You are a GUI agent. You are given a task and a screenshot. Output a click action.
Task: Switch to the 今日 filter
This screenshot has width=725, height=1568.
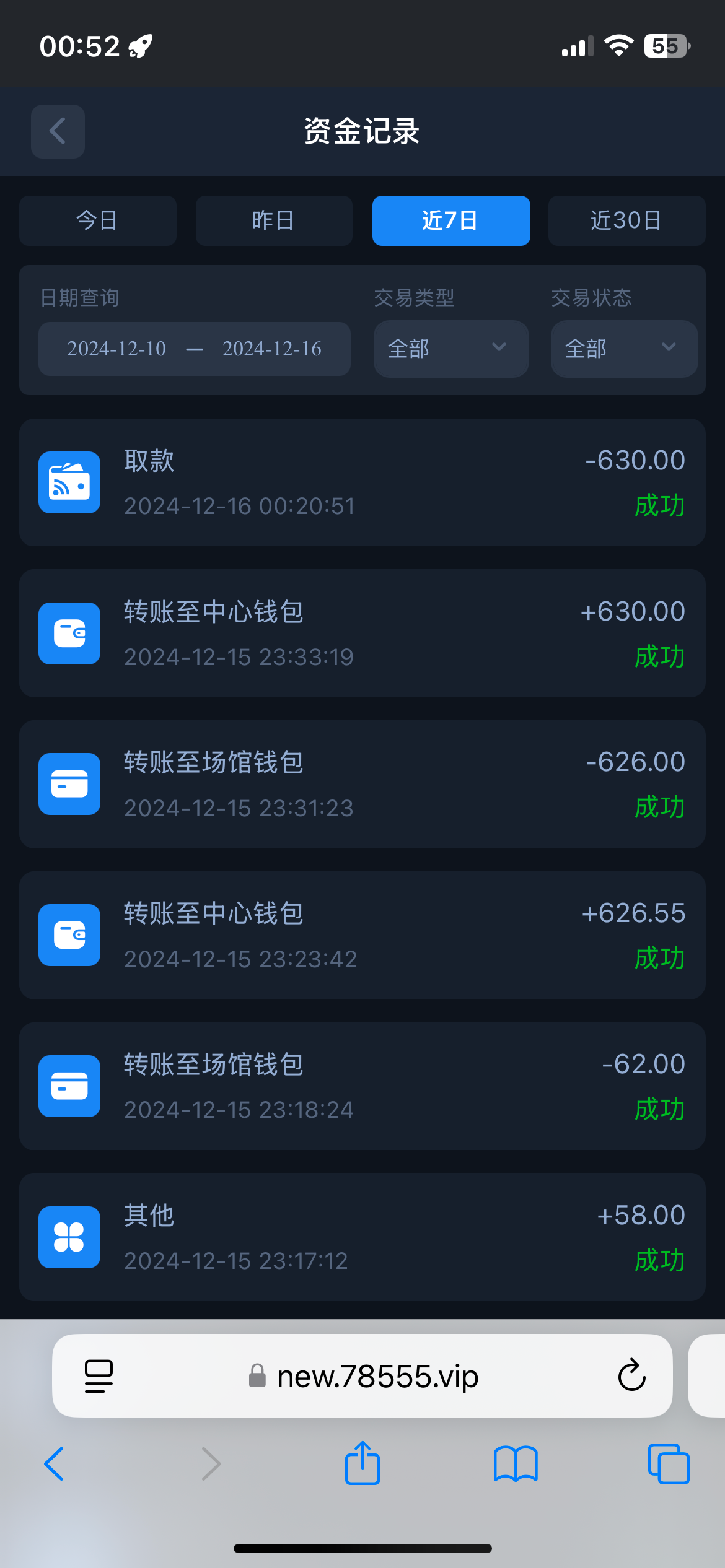coord(98,220)
